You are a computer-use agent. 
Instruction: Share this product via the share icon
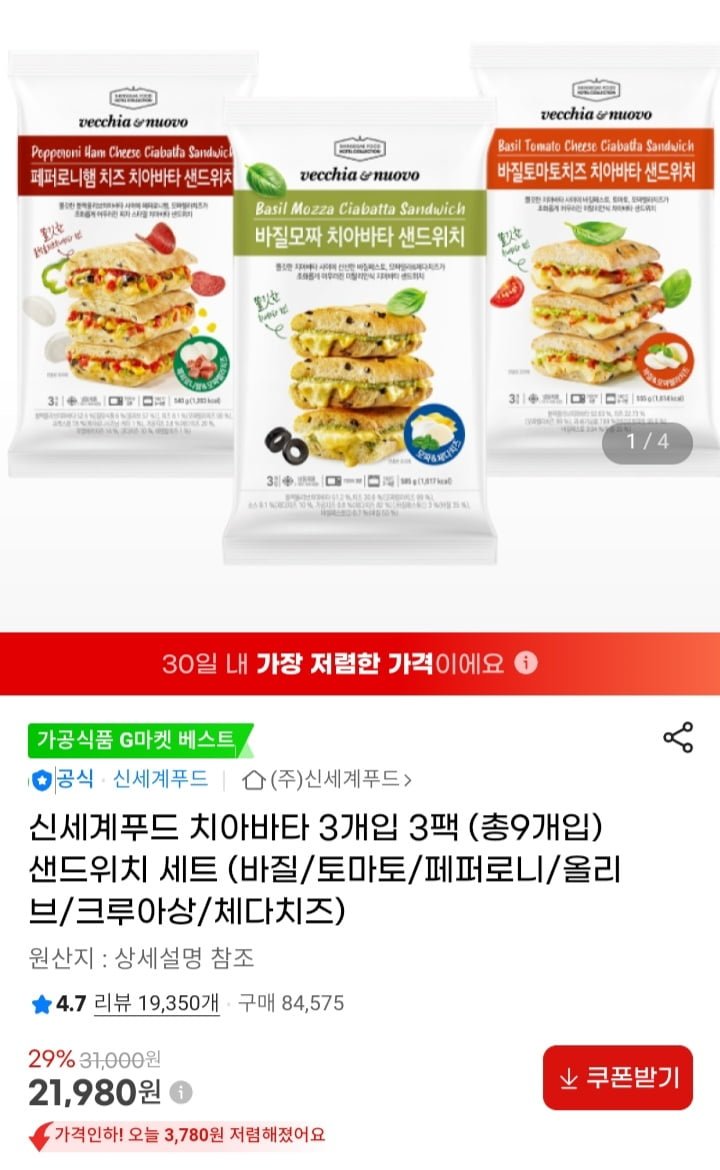click(x=678, y=739)
